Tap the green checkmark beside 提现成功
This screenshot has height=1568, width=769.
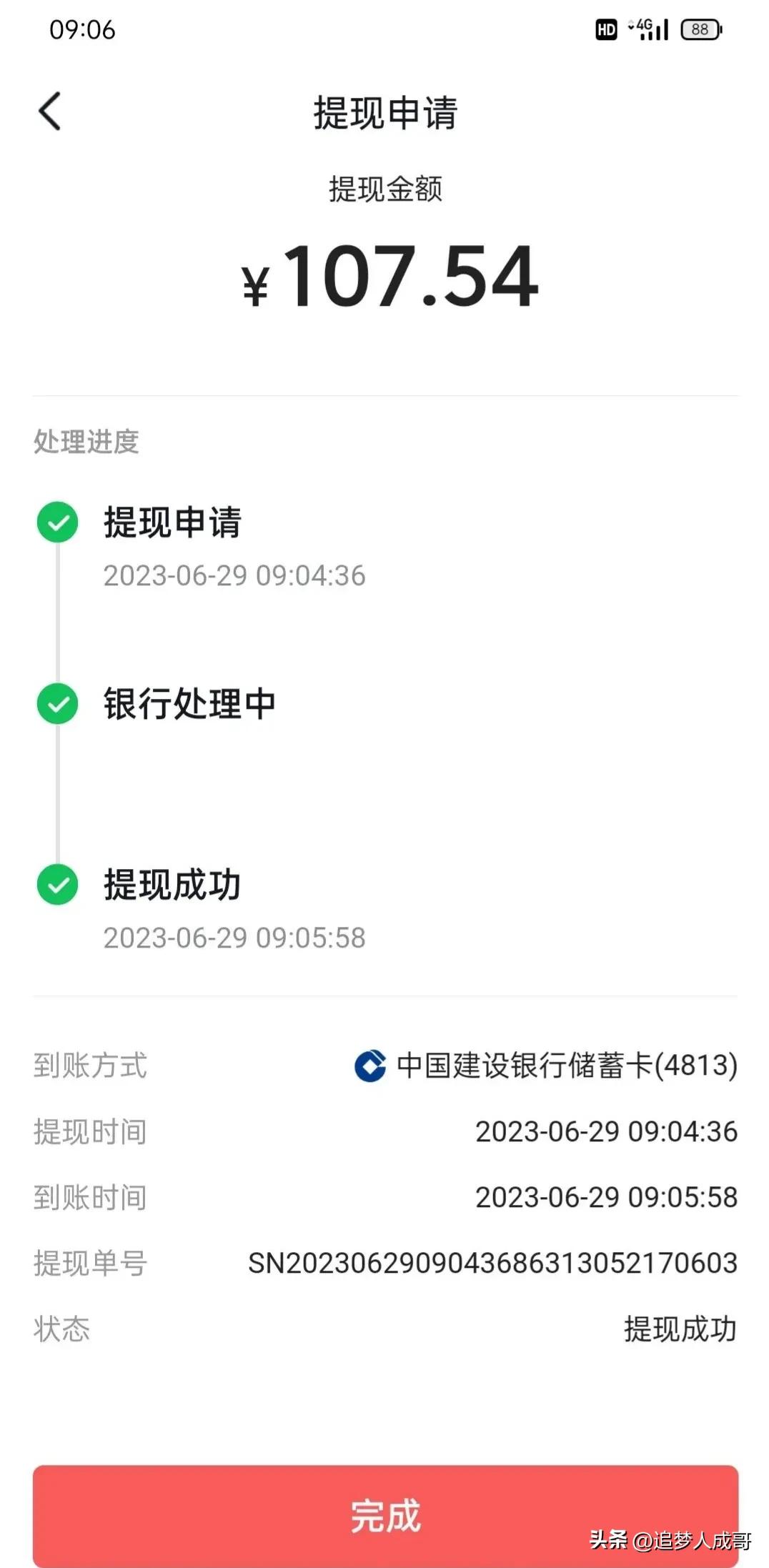56,886
